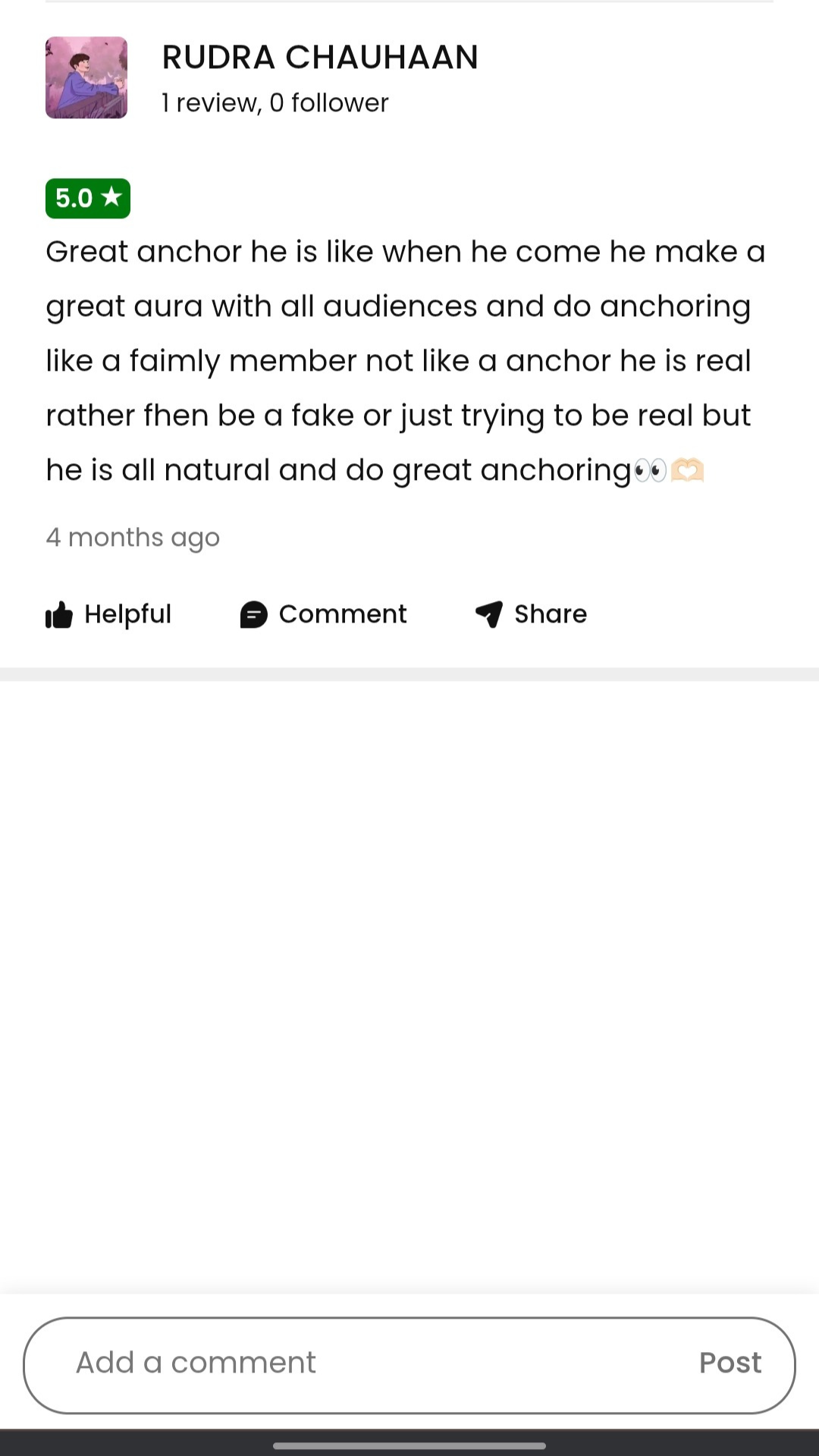This screenshot has height=1456, width=819.
Task: Focus the Add a comment field
Action: point(364,1363)
